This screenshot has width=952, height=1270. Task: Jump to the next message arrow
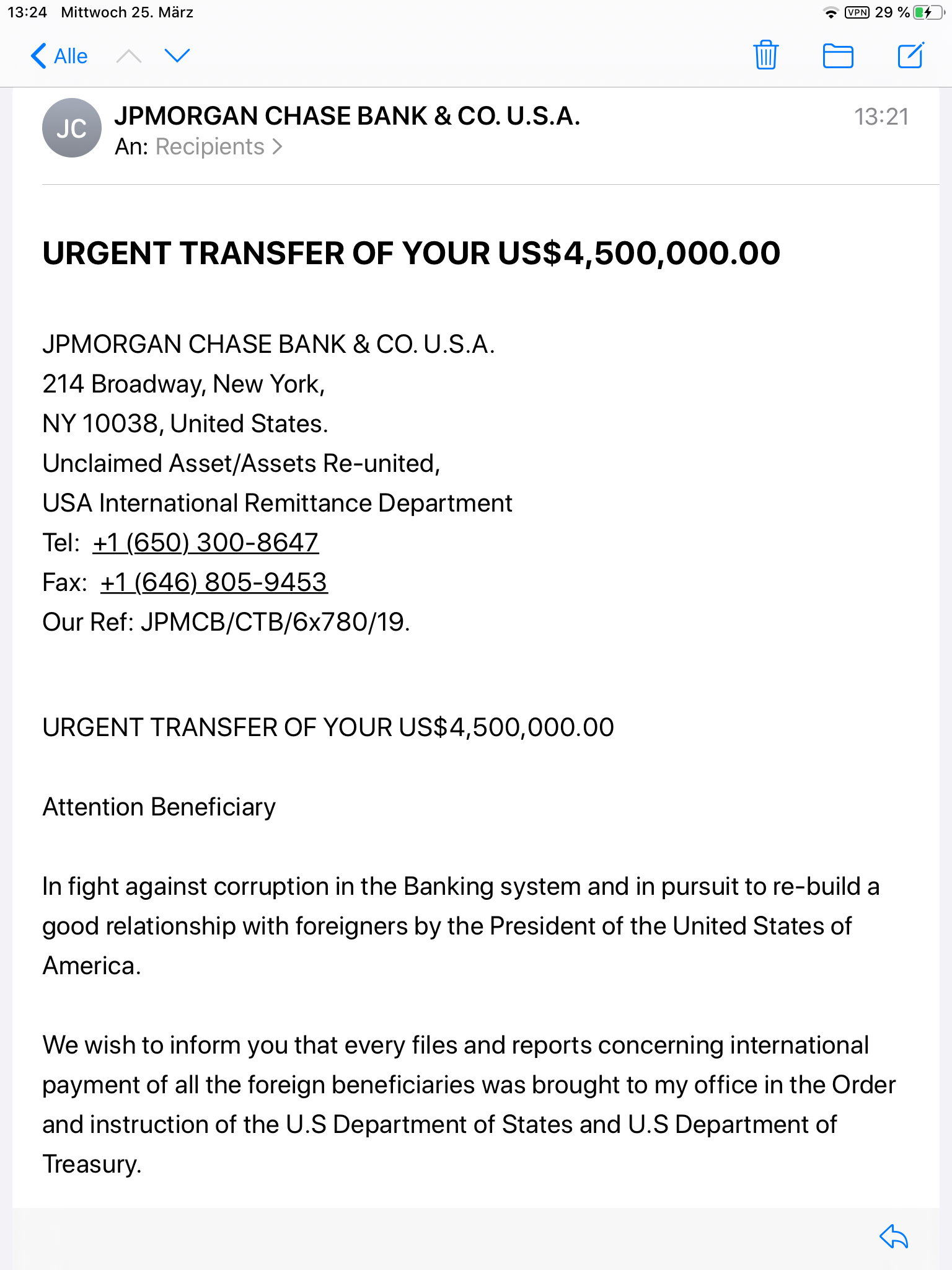(x=177, y=56)
